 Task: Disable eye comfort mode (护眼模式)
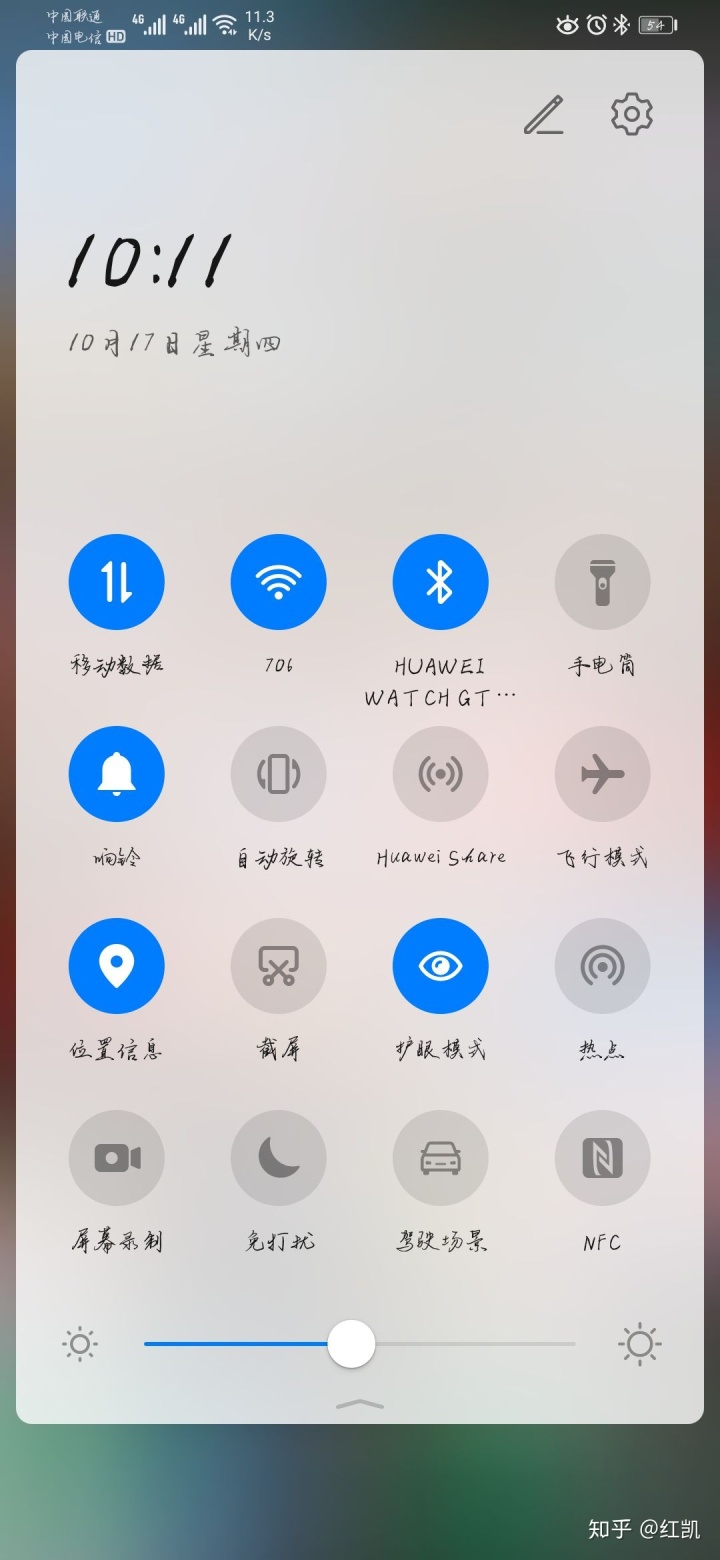coord(440,965)
